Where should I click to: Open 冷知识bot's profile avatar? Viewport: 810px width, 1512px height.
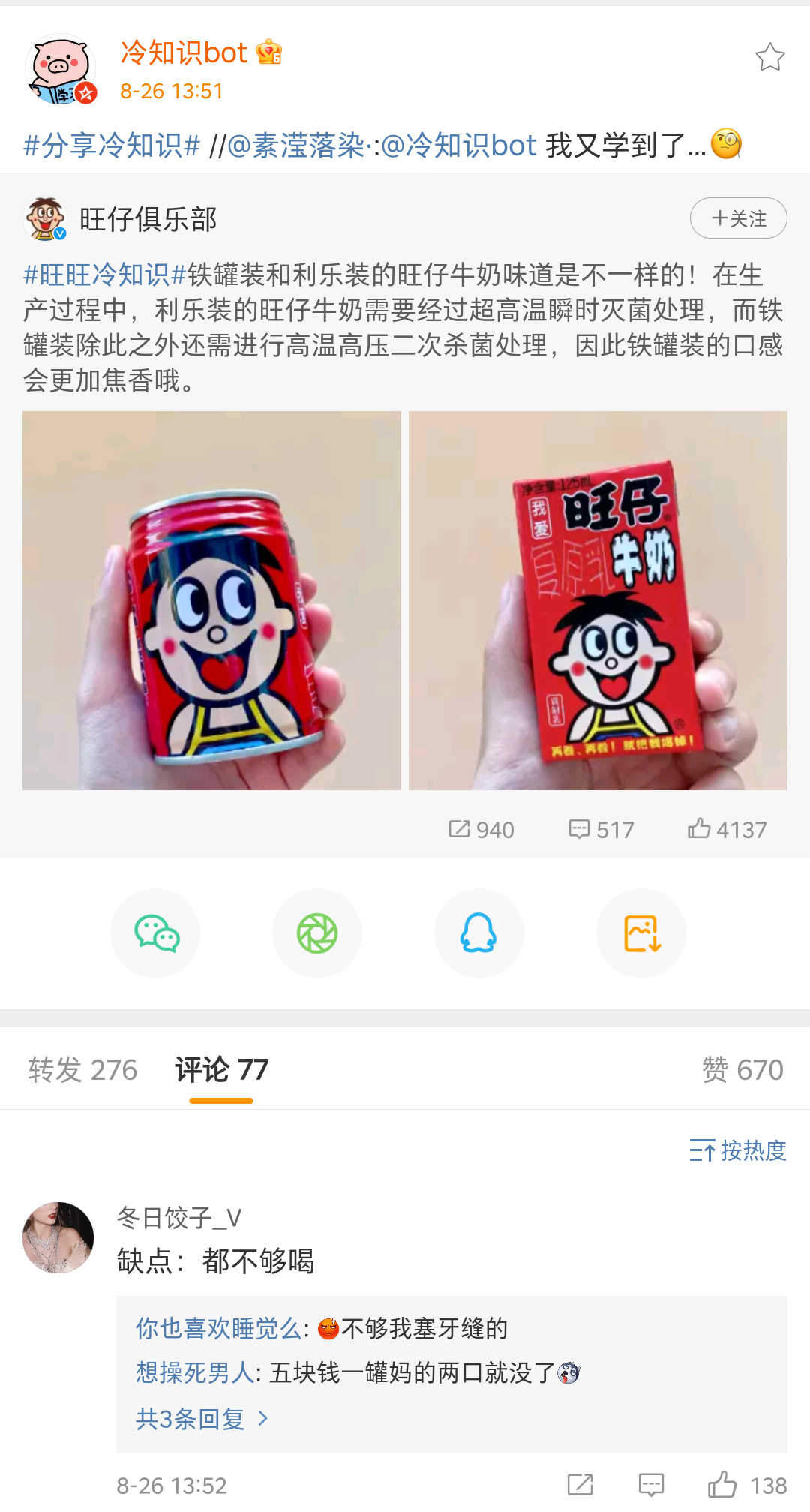click(61, 71)
